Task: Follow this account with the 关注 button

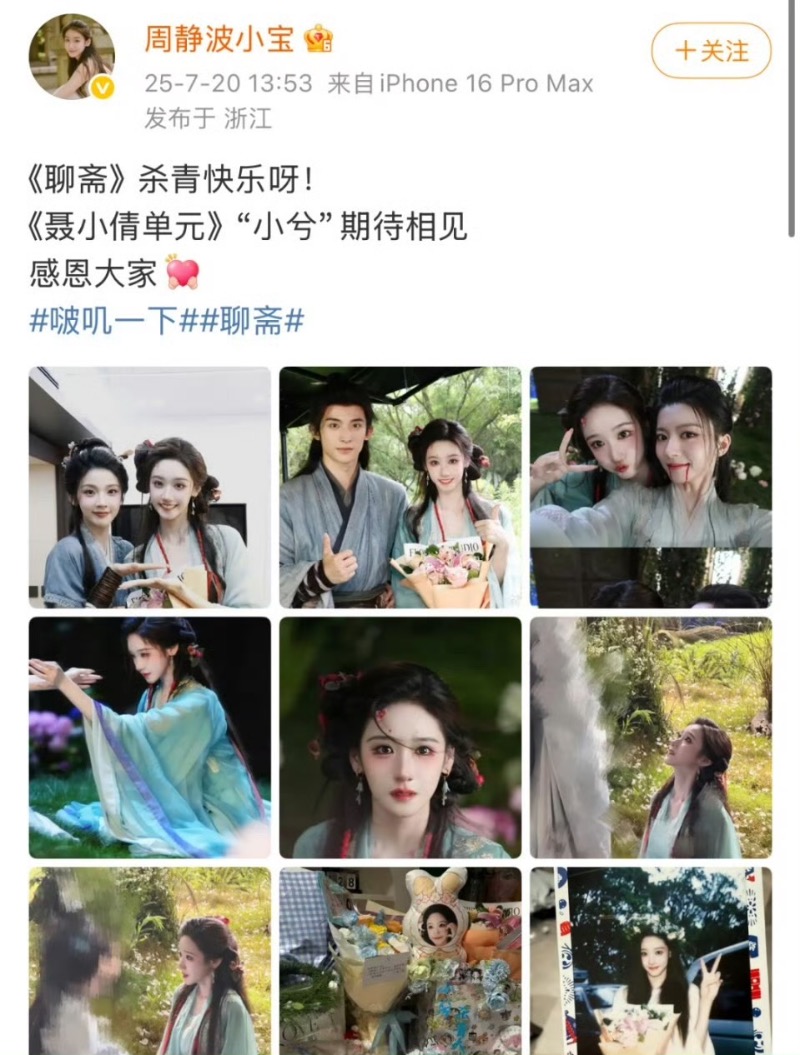Action: [x=711, y=50]
